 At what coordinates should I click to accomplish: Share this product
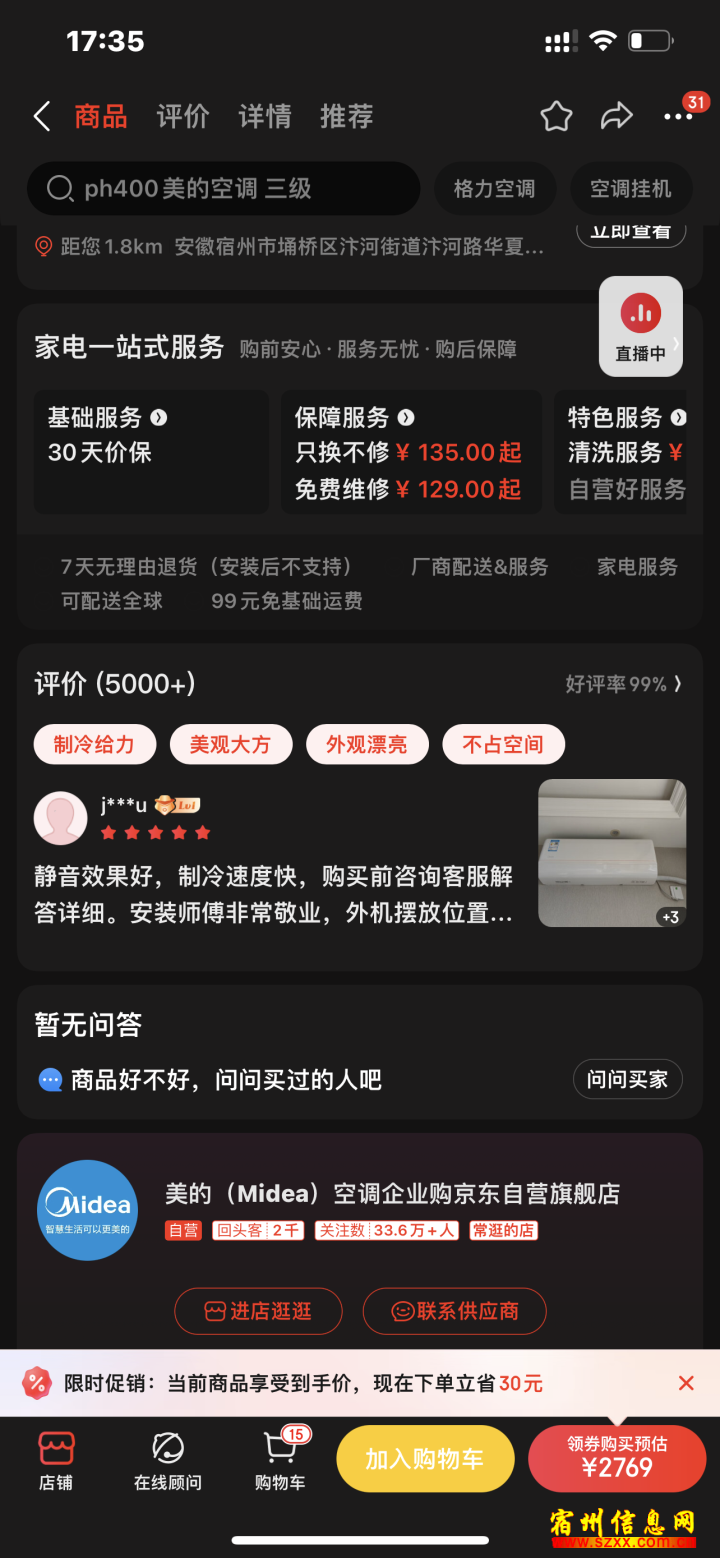(617, 117)
